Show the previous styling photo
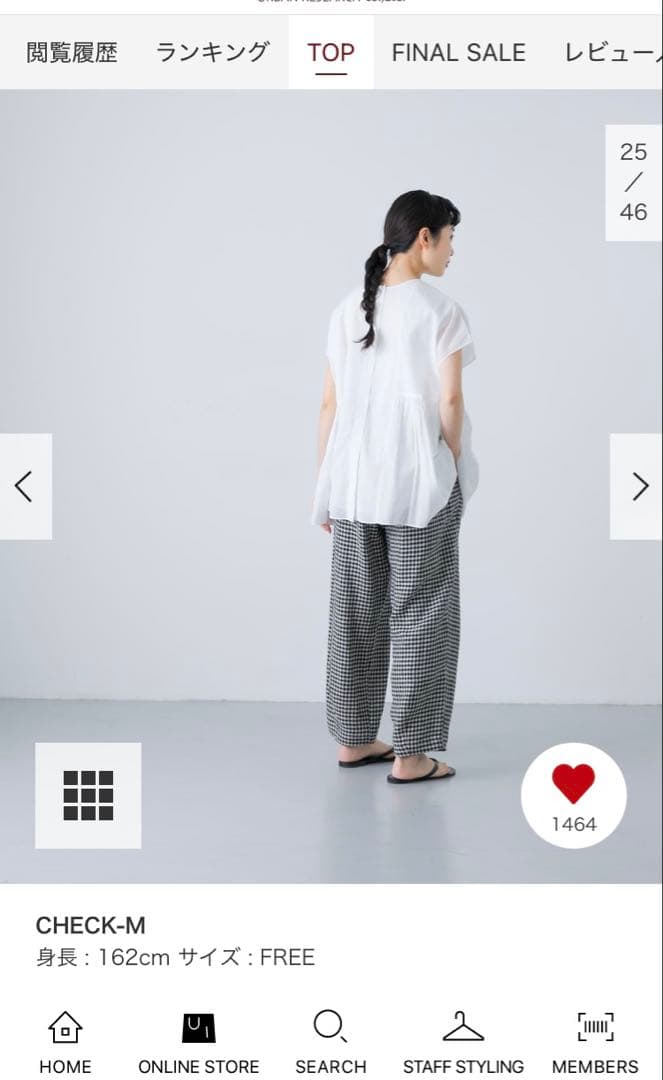This screenshot has height=1080, width=663. 25,486
